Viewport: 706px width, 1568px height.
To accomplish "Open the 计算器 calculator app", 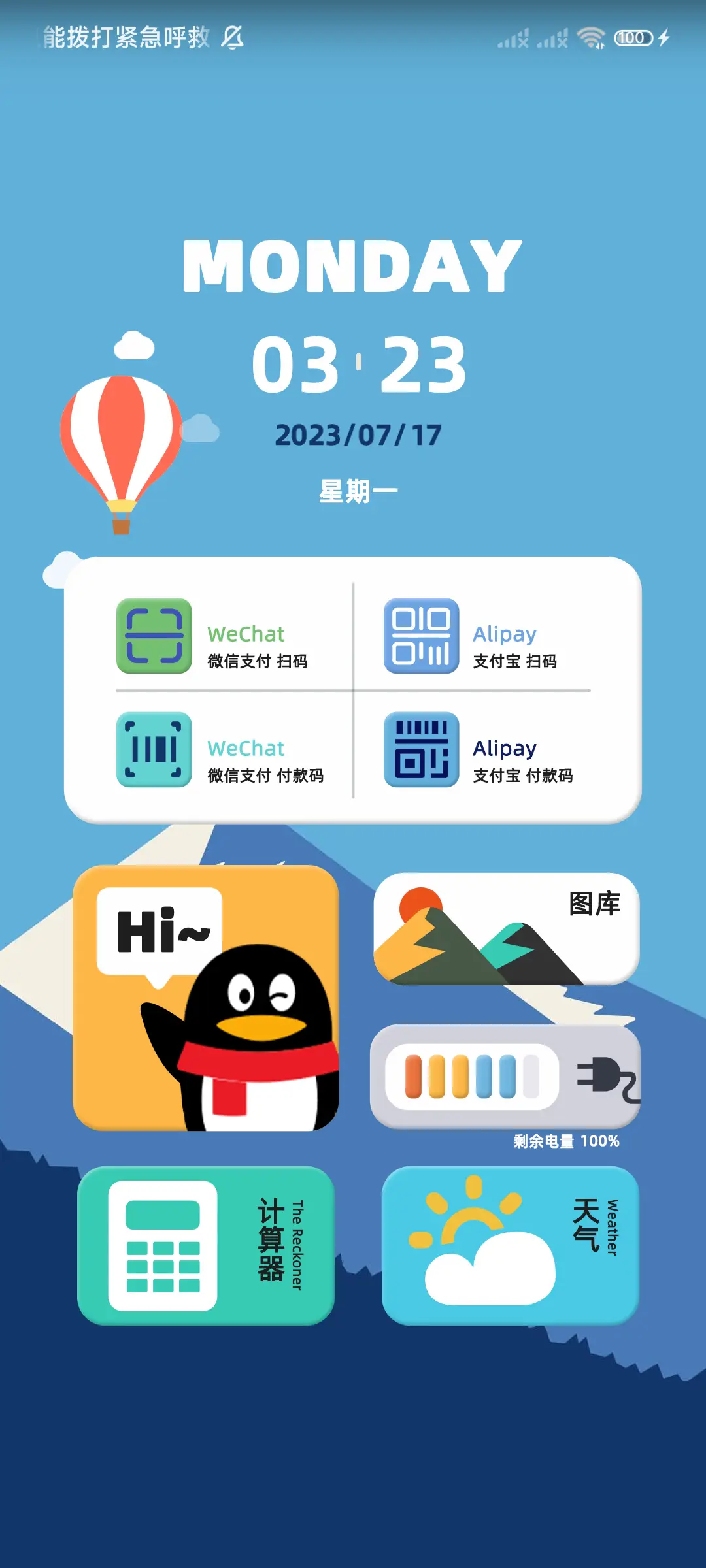I will point(206,1241).
